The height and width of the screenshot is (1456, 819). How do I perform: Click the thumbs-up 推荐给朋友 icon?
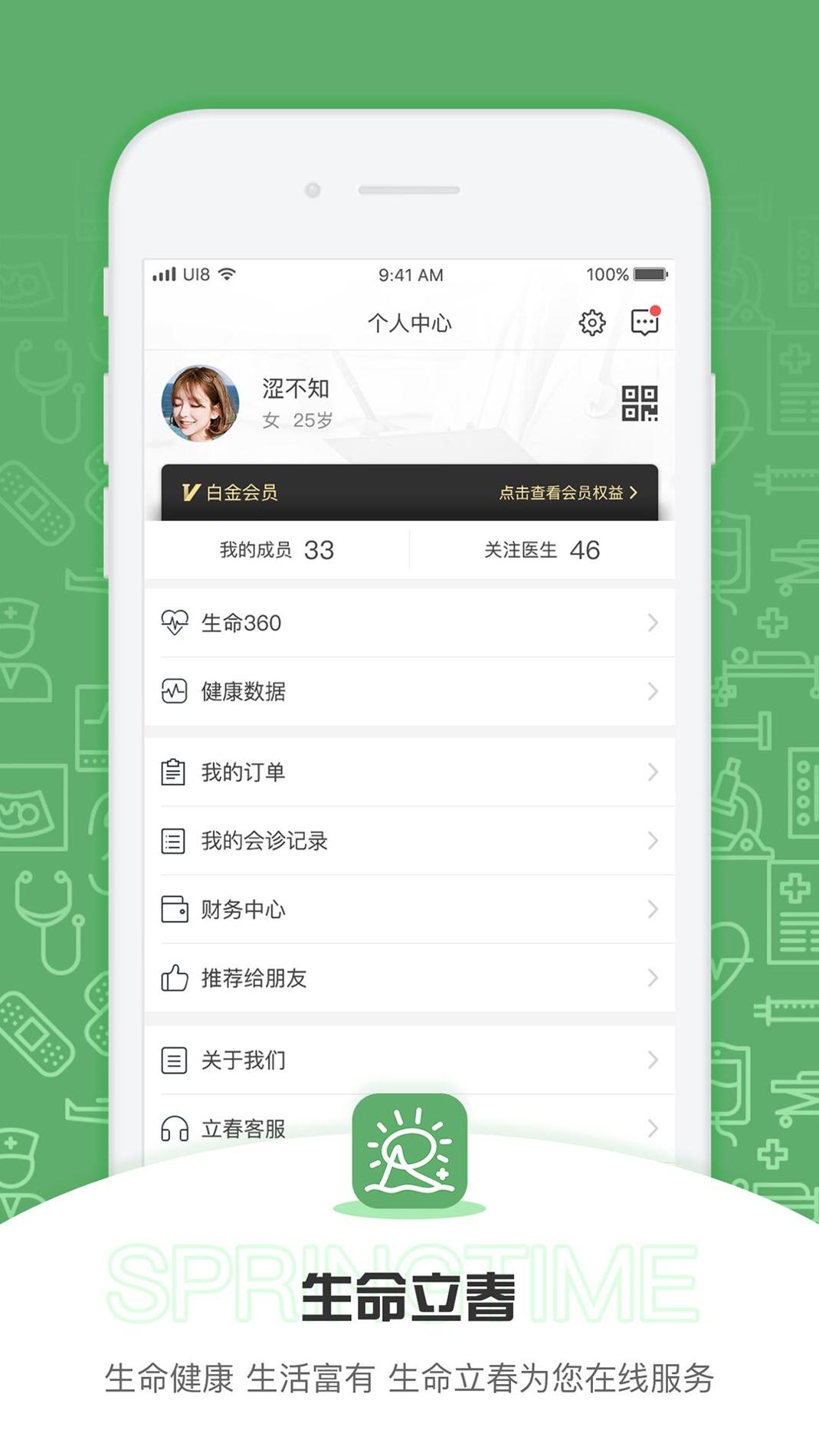175,978
